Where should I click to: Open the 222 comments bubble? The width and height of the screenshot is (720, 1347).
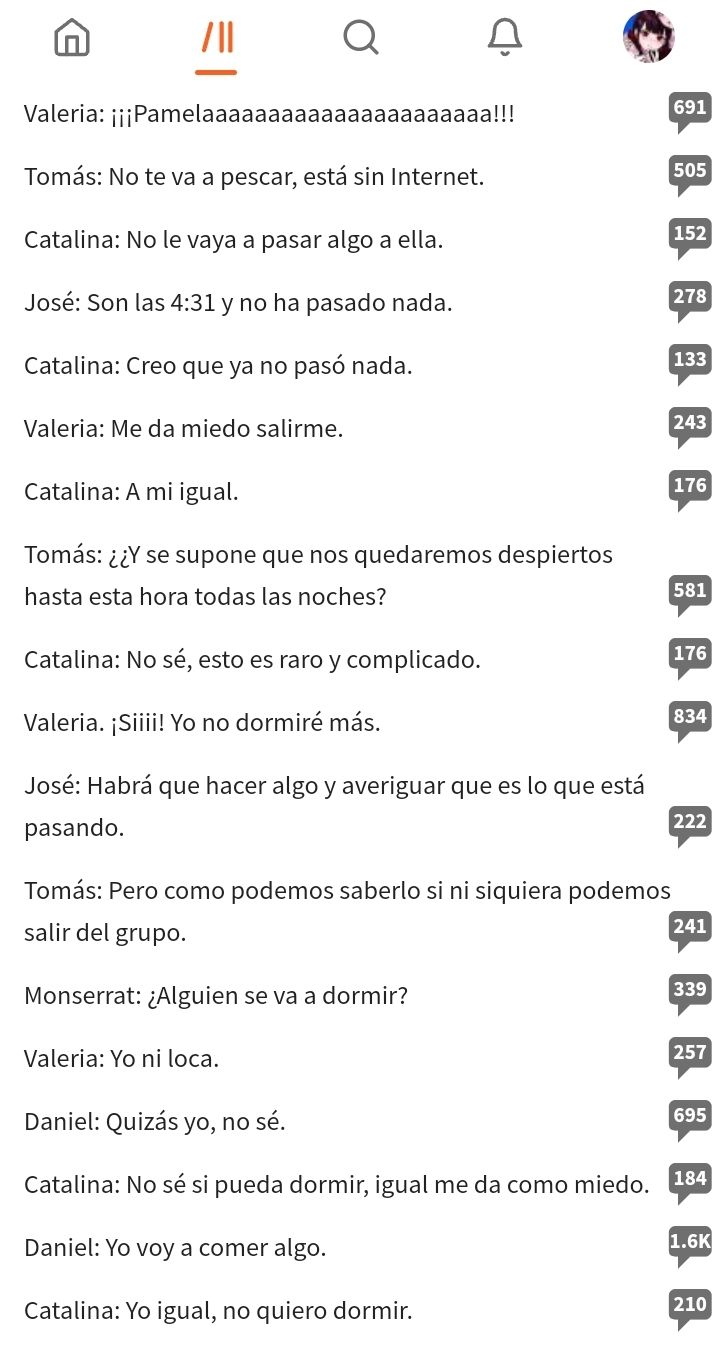(690, 827)
